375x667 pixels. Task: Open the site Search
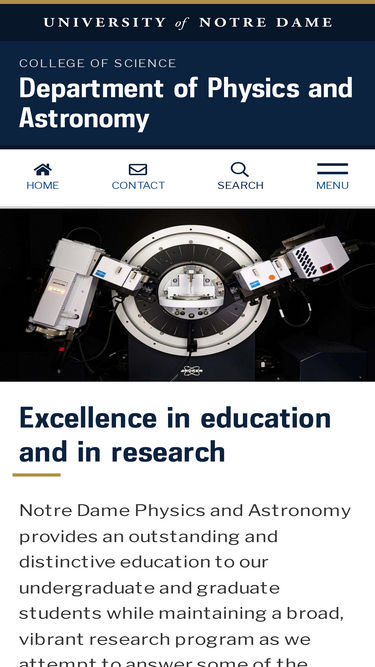click(x=240, y=177)
